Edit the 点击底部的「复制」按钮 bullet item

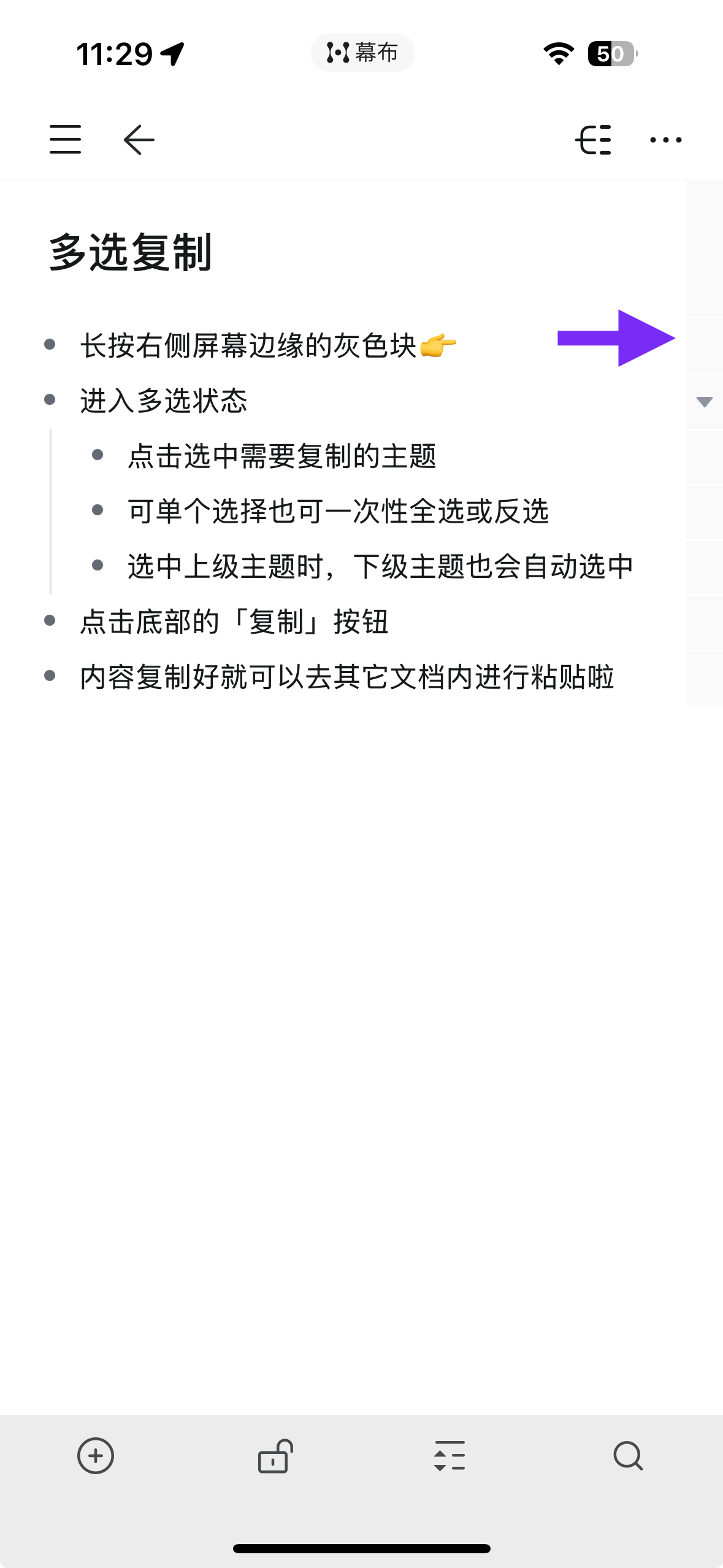click(234, 621)
